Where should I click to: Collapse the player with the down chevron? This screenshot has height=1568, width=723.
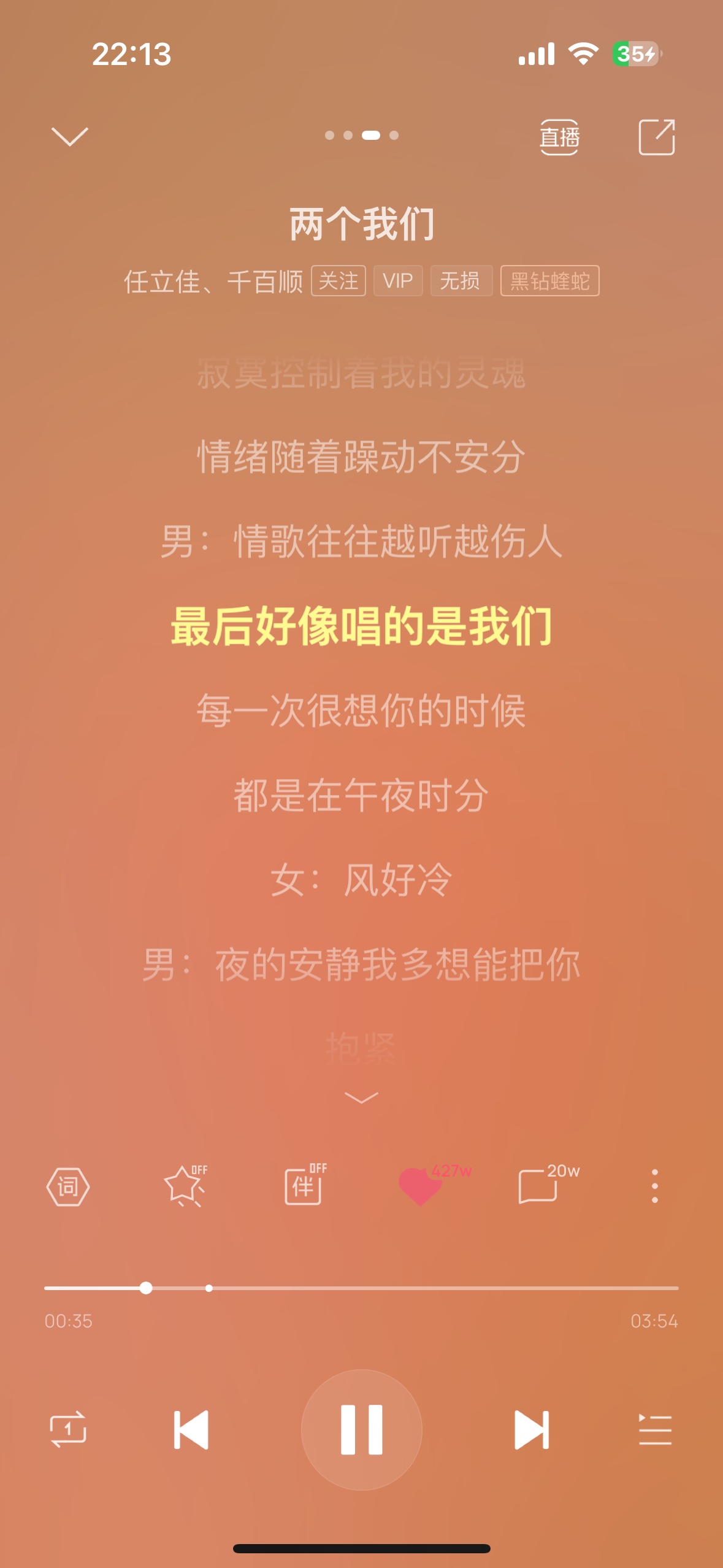(70, 136)
